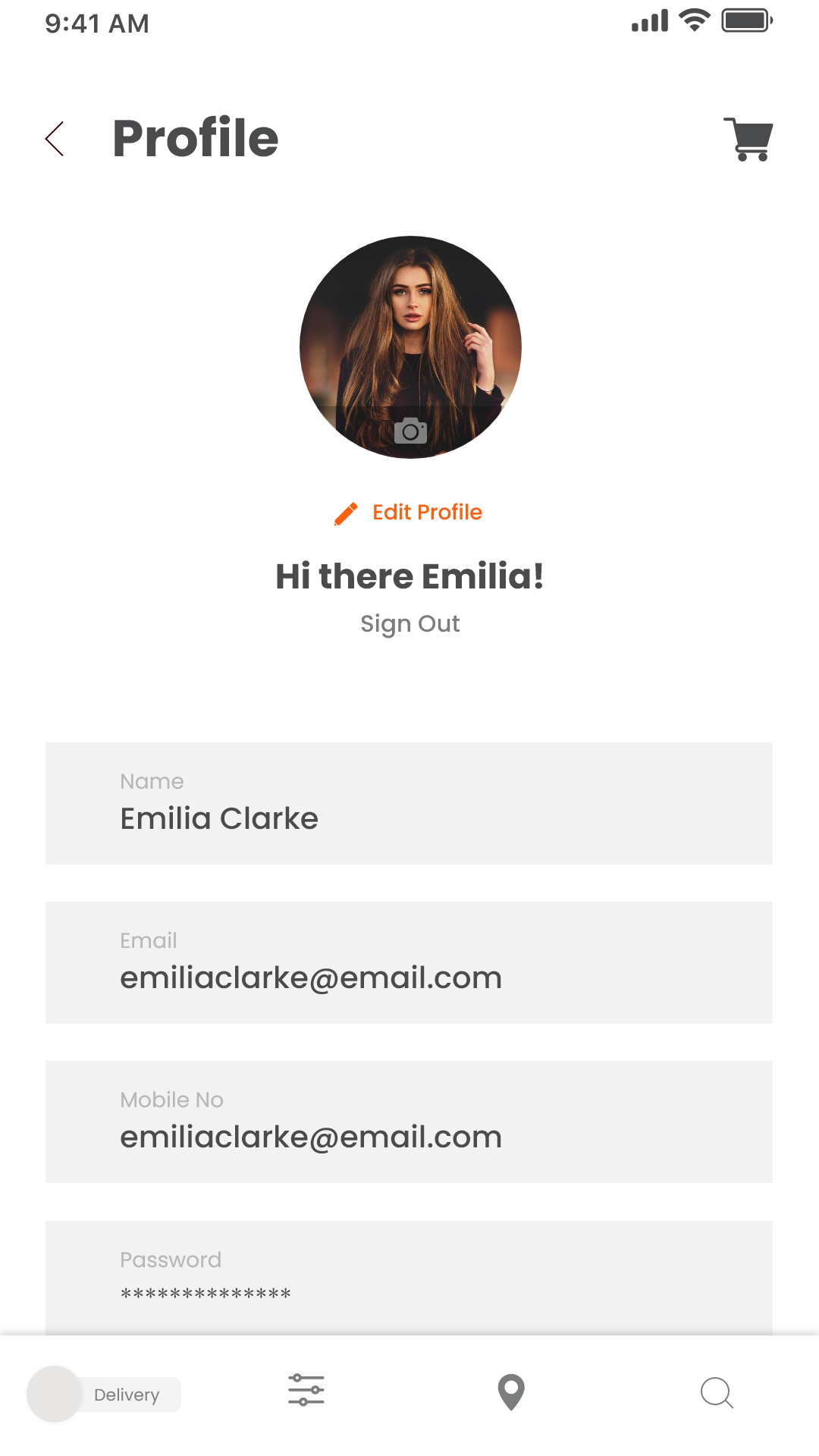Select the Password field
Screen dimensions: 819x1456
pyautogui.click(x=409, y=1278)
